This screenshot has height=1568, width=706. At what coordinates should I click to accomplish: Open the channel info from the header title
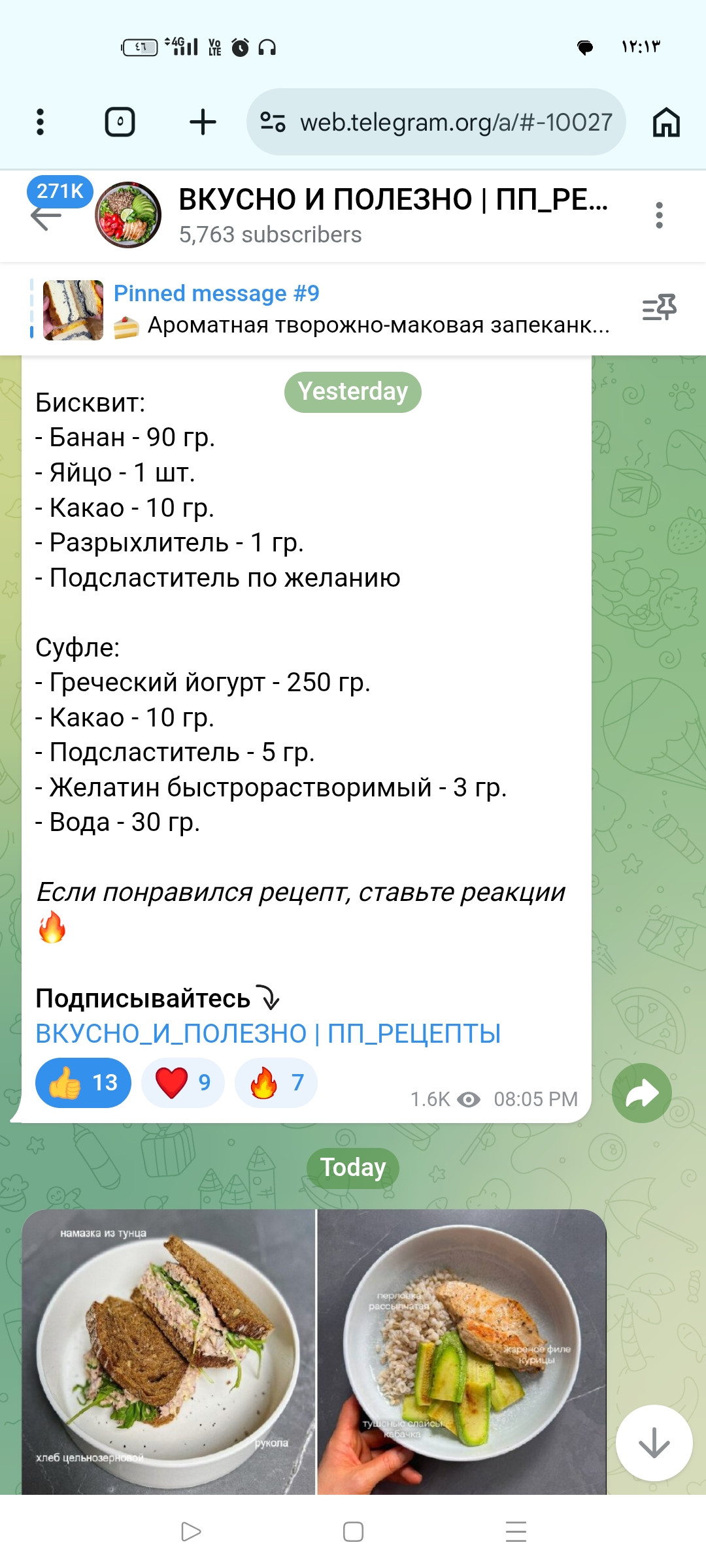coord(394,215)
